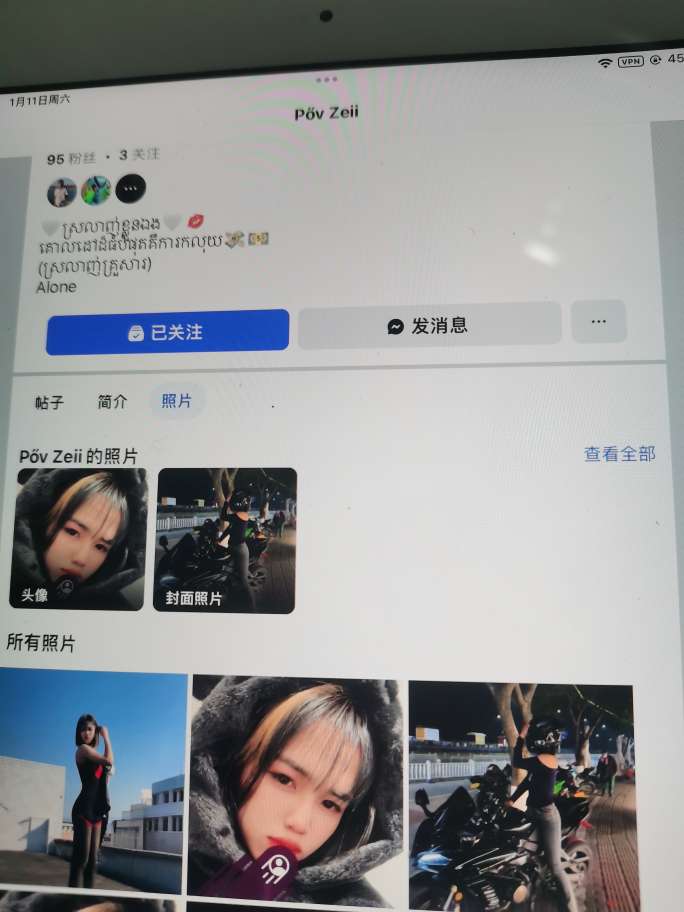Open the 封面照片 cover photos album
Viewport: 684px width, 912px height.
pyautogui.click(x=226, y=540)
